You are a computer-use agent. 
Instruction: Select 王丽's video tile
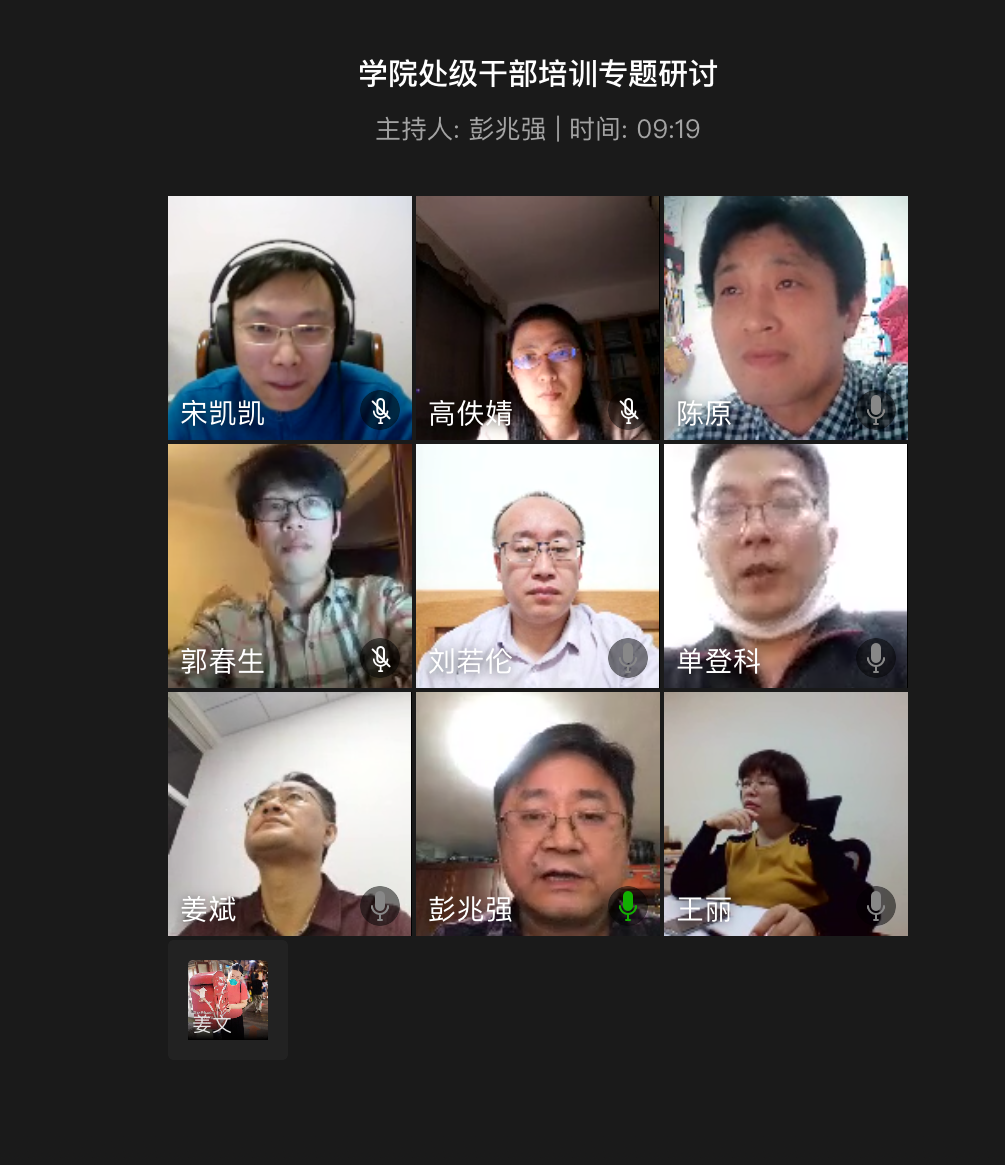point(785,813)
